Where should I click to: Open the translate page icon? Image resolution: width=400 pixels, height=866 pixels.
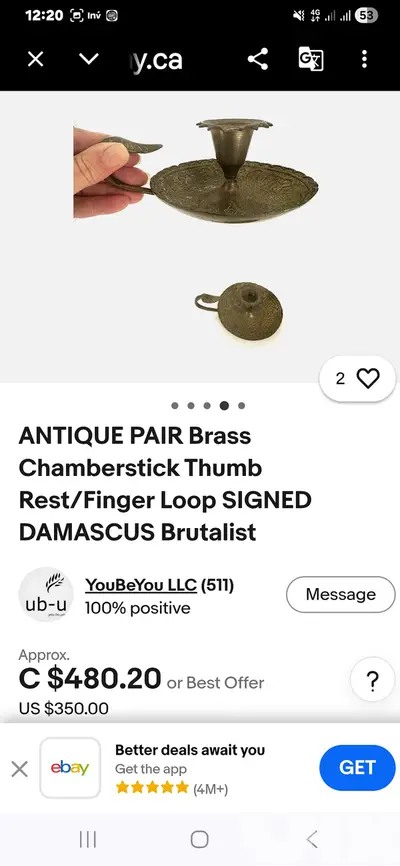point(310,59)
